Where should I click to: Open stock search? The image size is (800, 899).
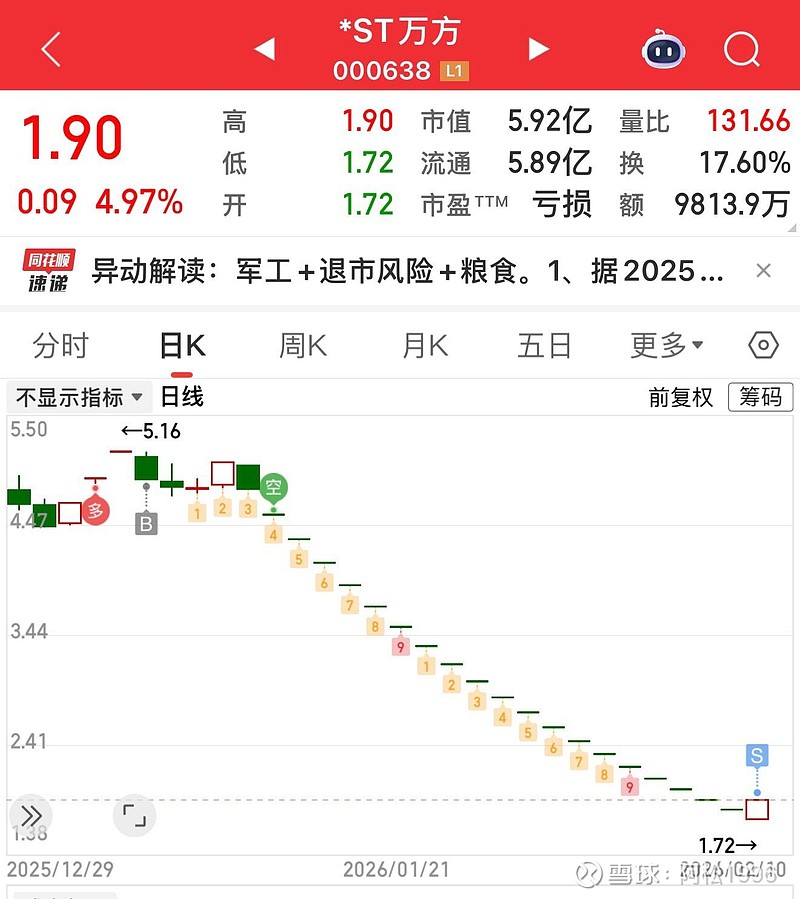(x=742, y=48)
